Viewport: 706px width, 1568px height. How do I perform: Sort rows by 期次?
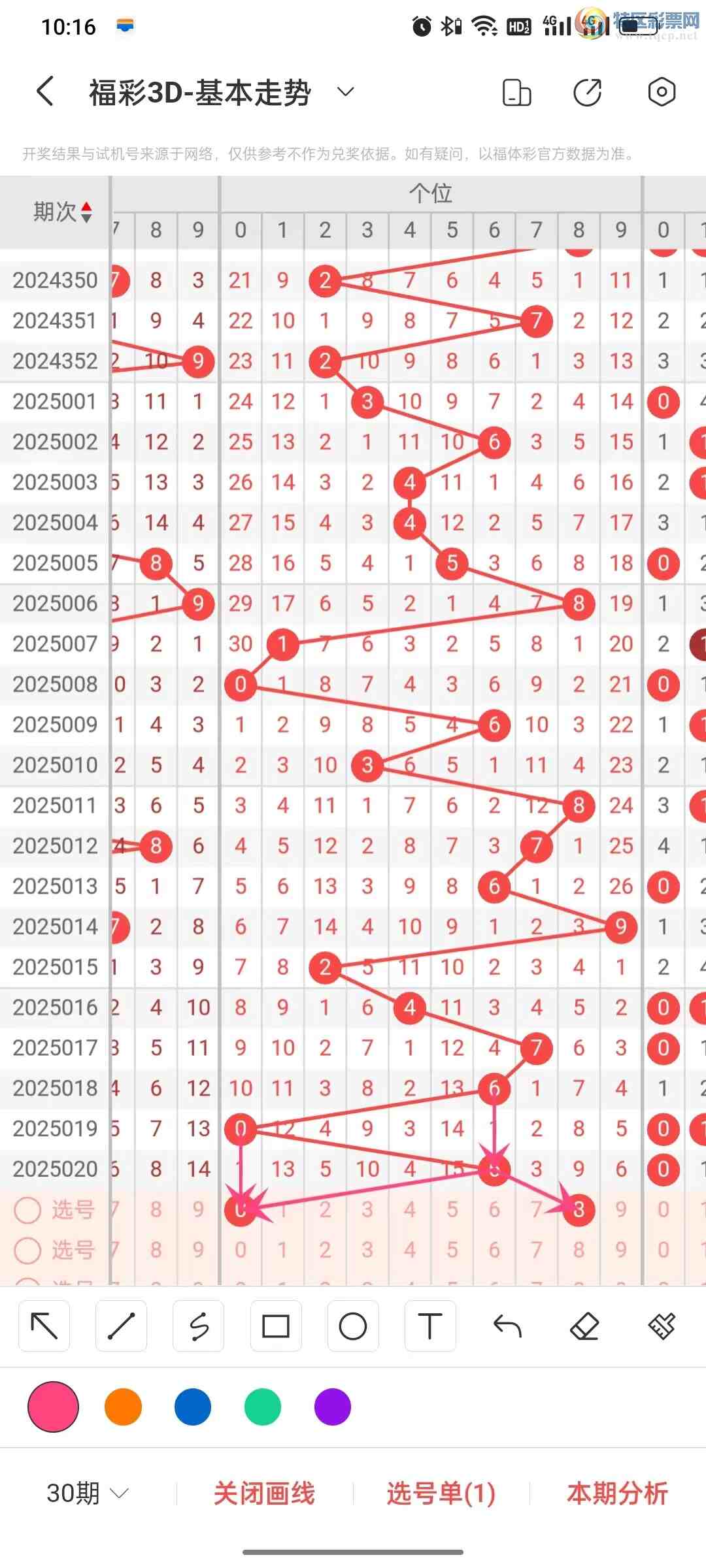click(63, 212)
